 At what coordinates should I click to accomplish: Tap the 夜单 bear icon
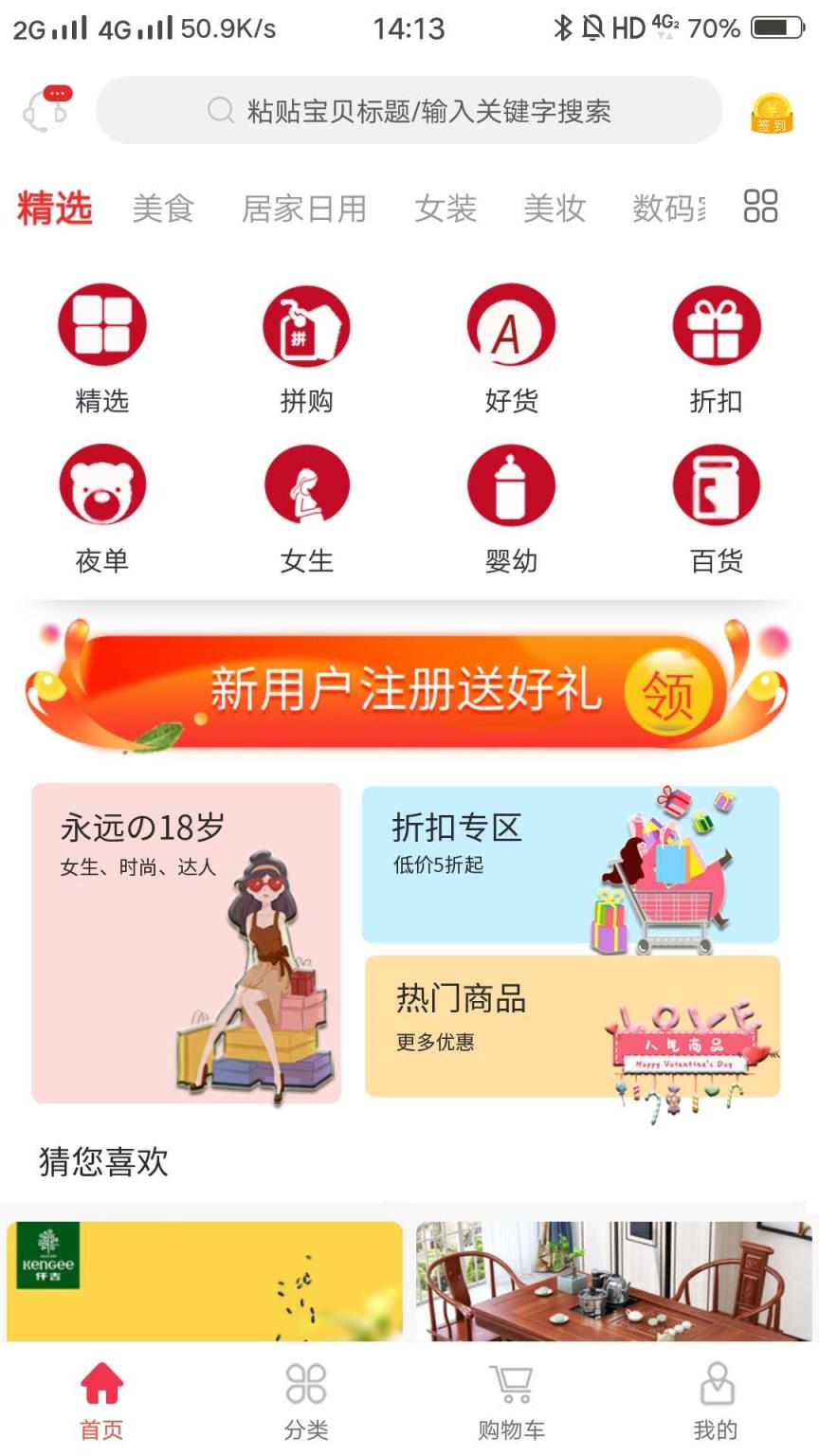102,484
